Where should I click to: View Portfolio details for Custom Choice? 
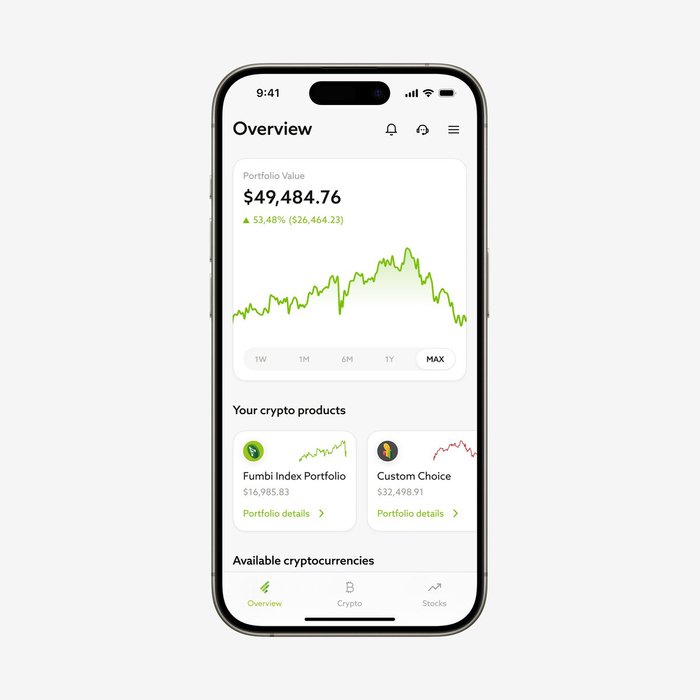(418, 513)
